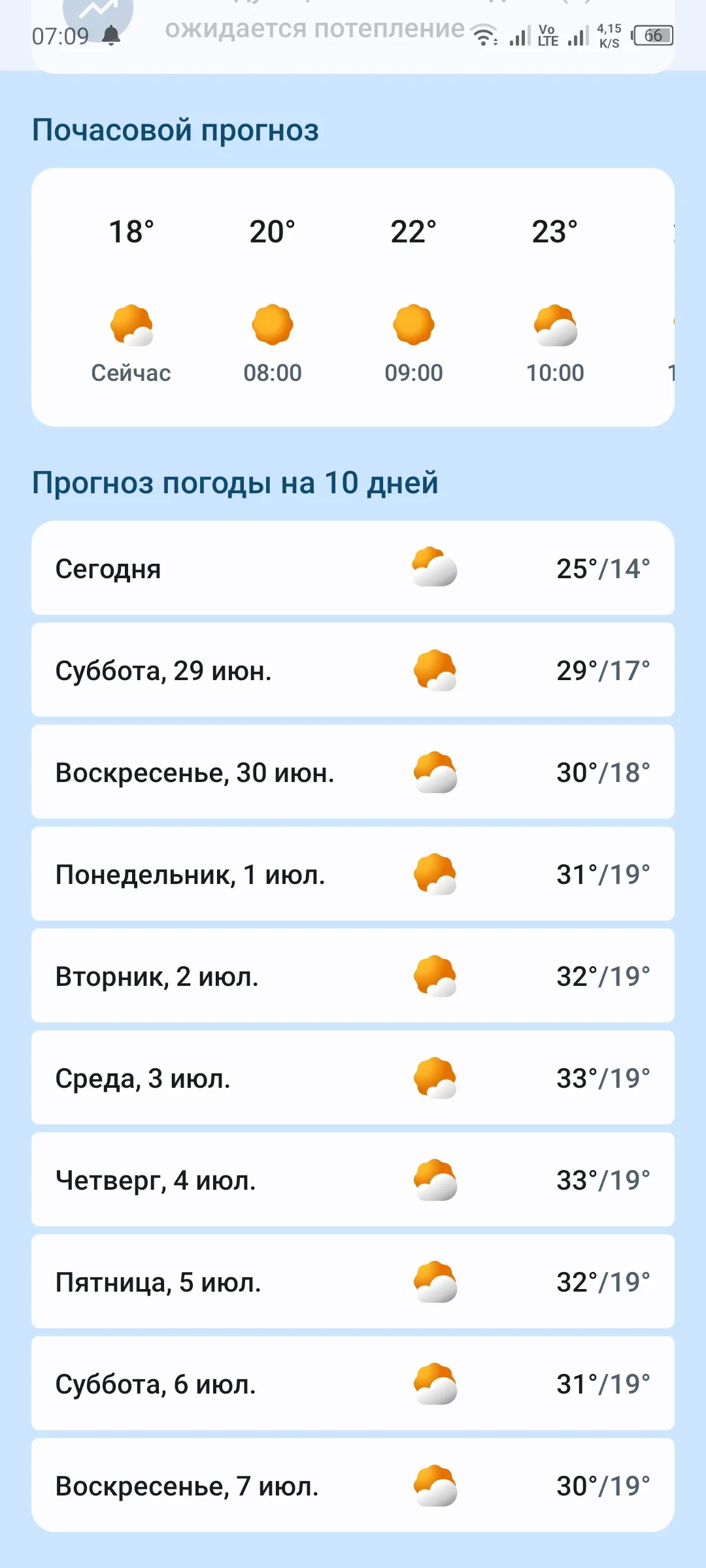Tap the 18° temperature above Сейчас

(x=131, y=231)
